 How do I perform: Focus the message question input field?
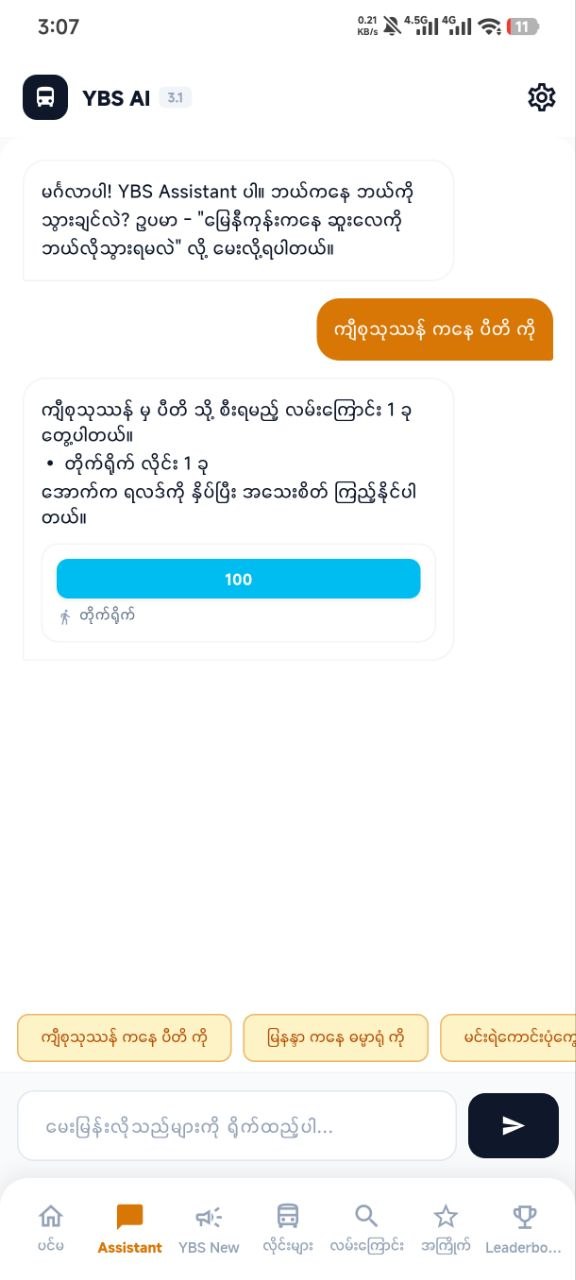(237, 1126)
